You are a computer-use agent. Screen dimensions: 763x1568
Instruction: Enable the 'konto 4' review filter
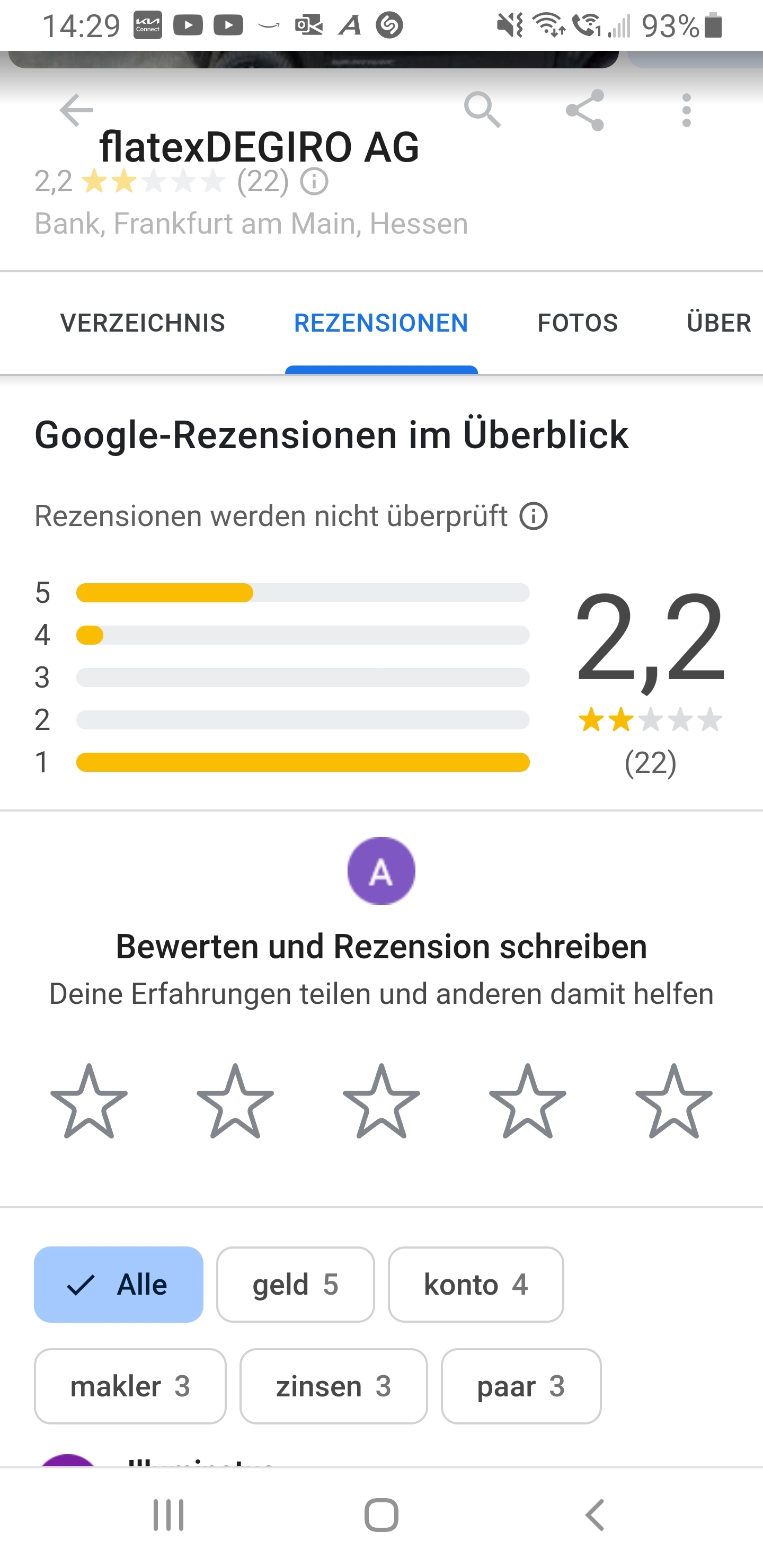coord(476,1285)
